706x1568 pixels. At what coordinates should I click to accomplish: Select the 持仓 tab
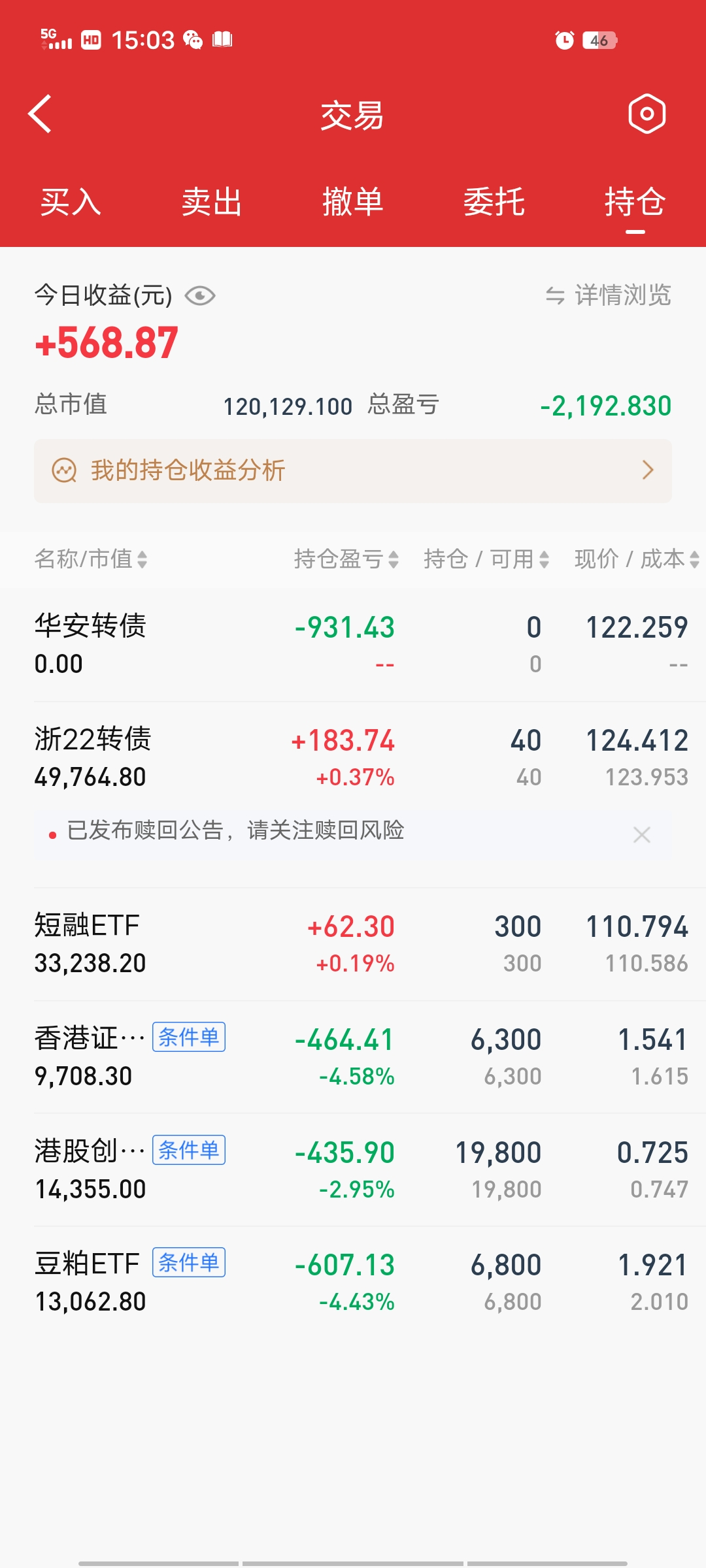pyautogui.click(x=635, y=202)
